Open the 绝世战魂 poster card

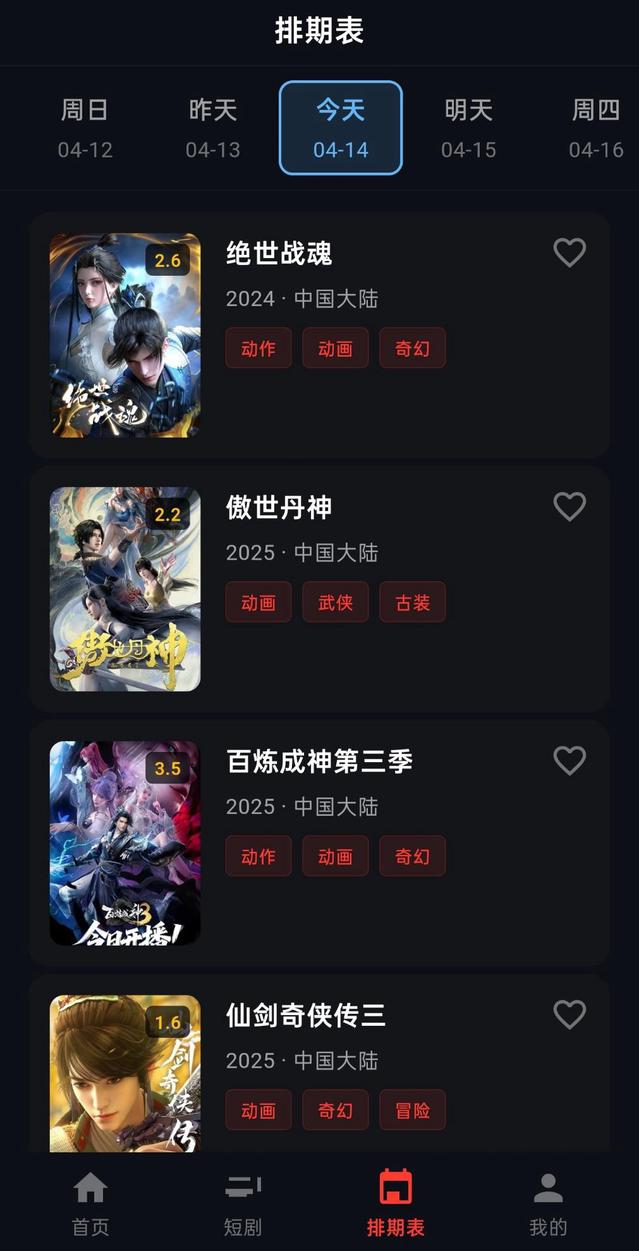click(x=125, y=335)
